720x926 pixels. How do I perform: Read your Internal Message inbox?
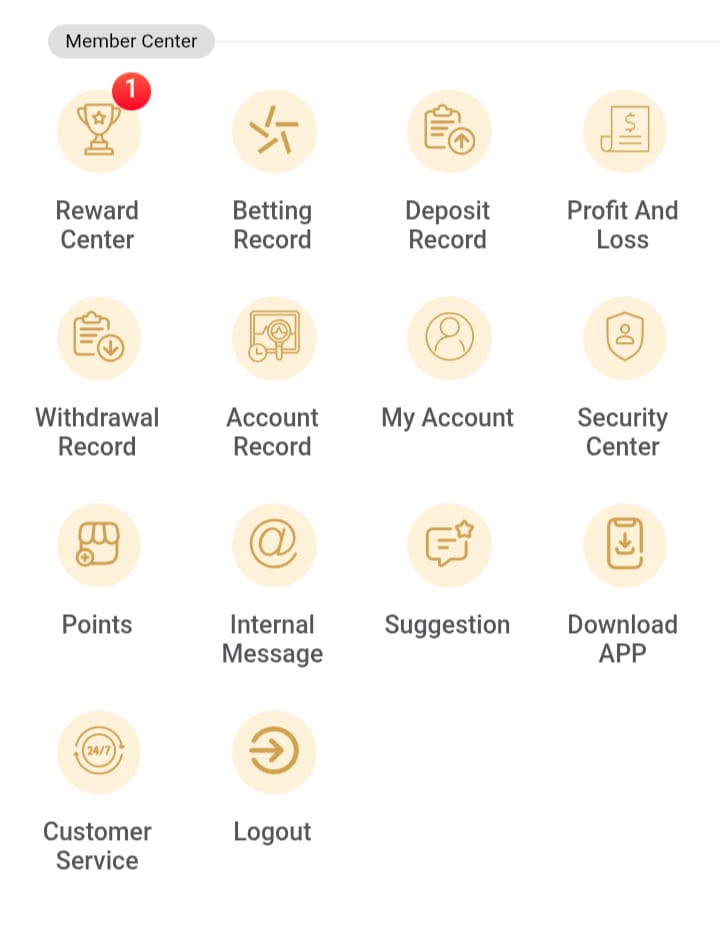coord(273,545)
